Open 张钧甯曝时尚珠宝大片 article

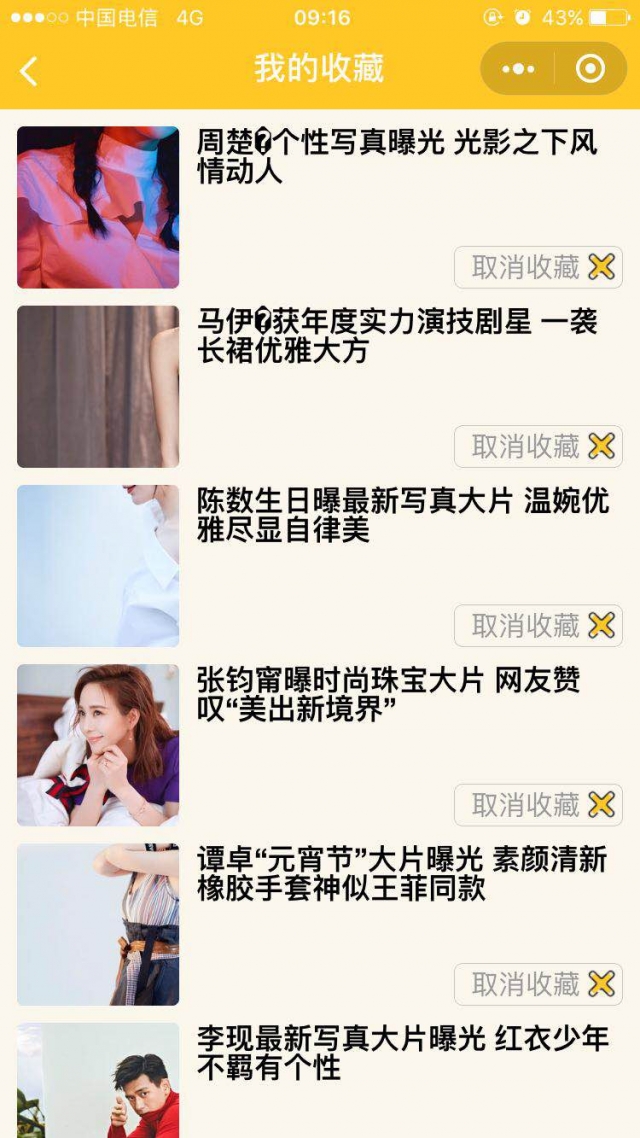pos(388,695)
